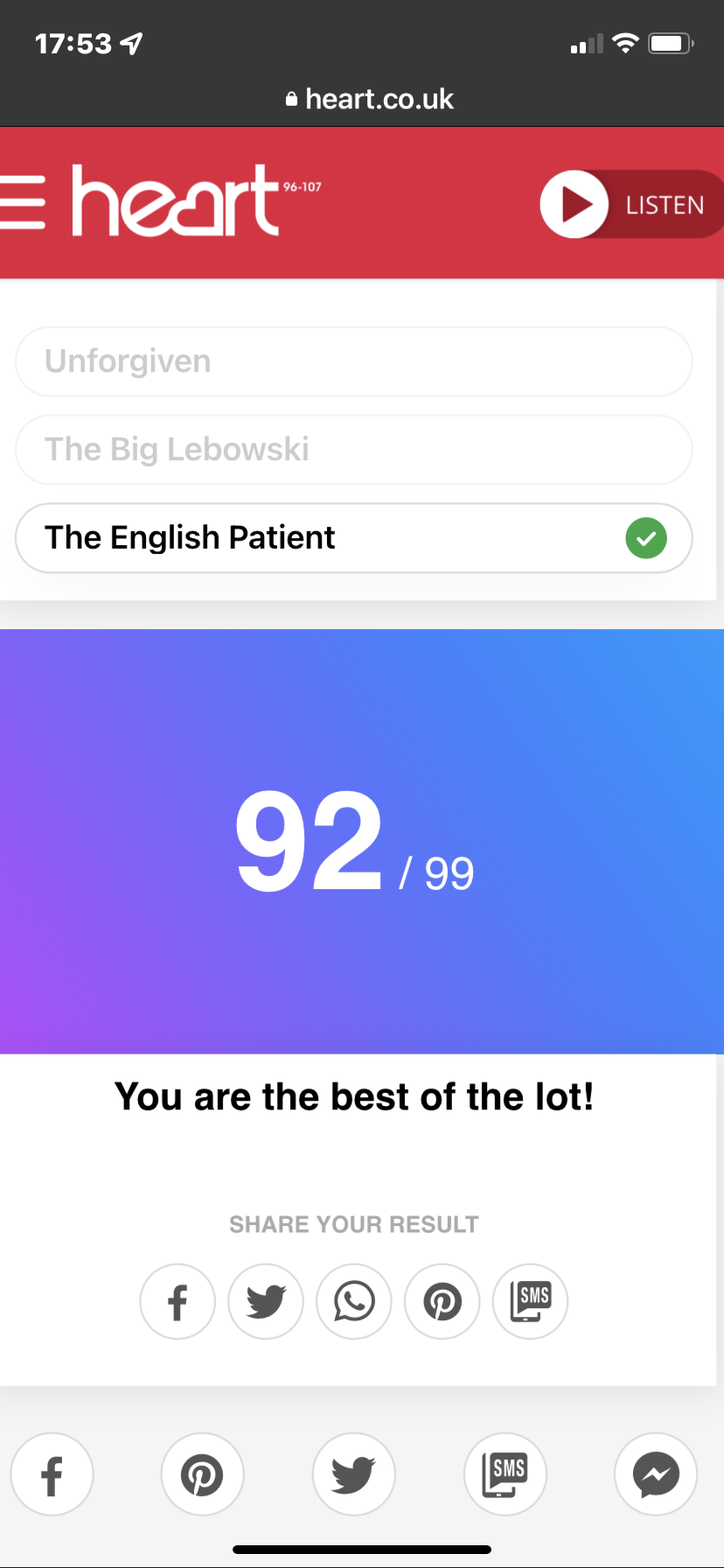This screenshot has width=724, height=1568.
Task: Share result via WhatsApp
Action: point(354,1301)
